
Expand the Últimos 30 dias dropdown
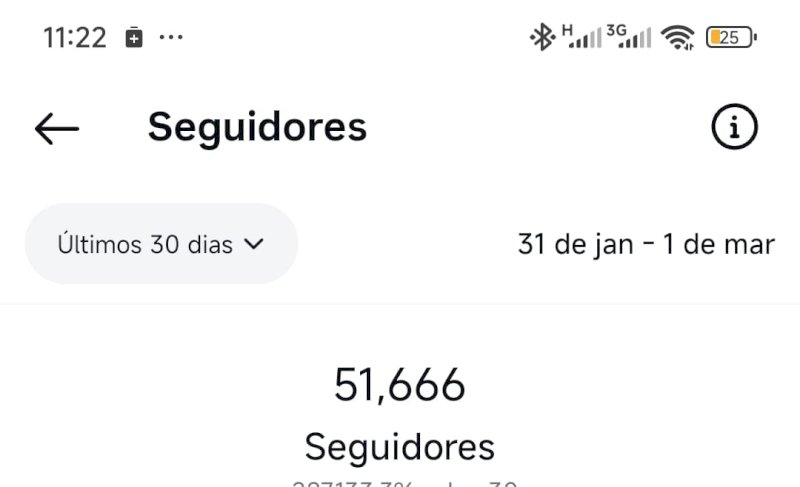tap(161, 244)
